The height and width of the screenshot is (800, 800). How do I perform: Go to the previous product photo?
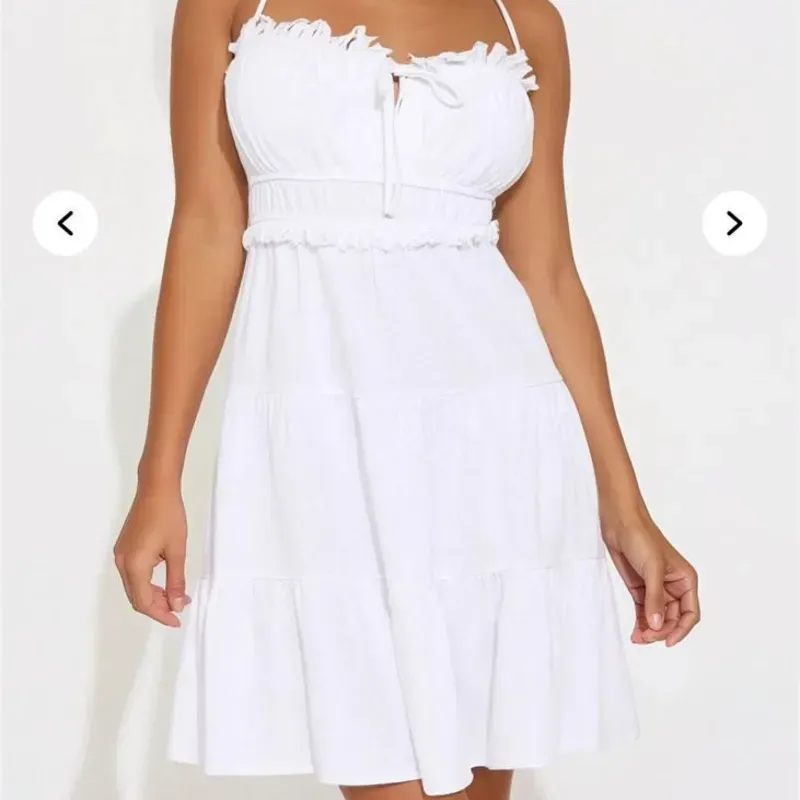65,223
